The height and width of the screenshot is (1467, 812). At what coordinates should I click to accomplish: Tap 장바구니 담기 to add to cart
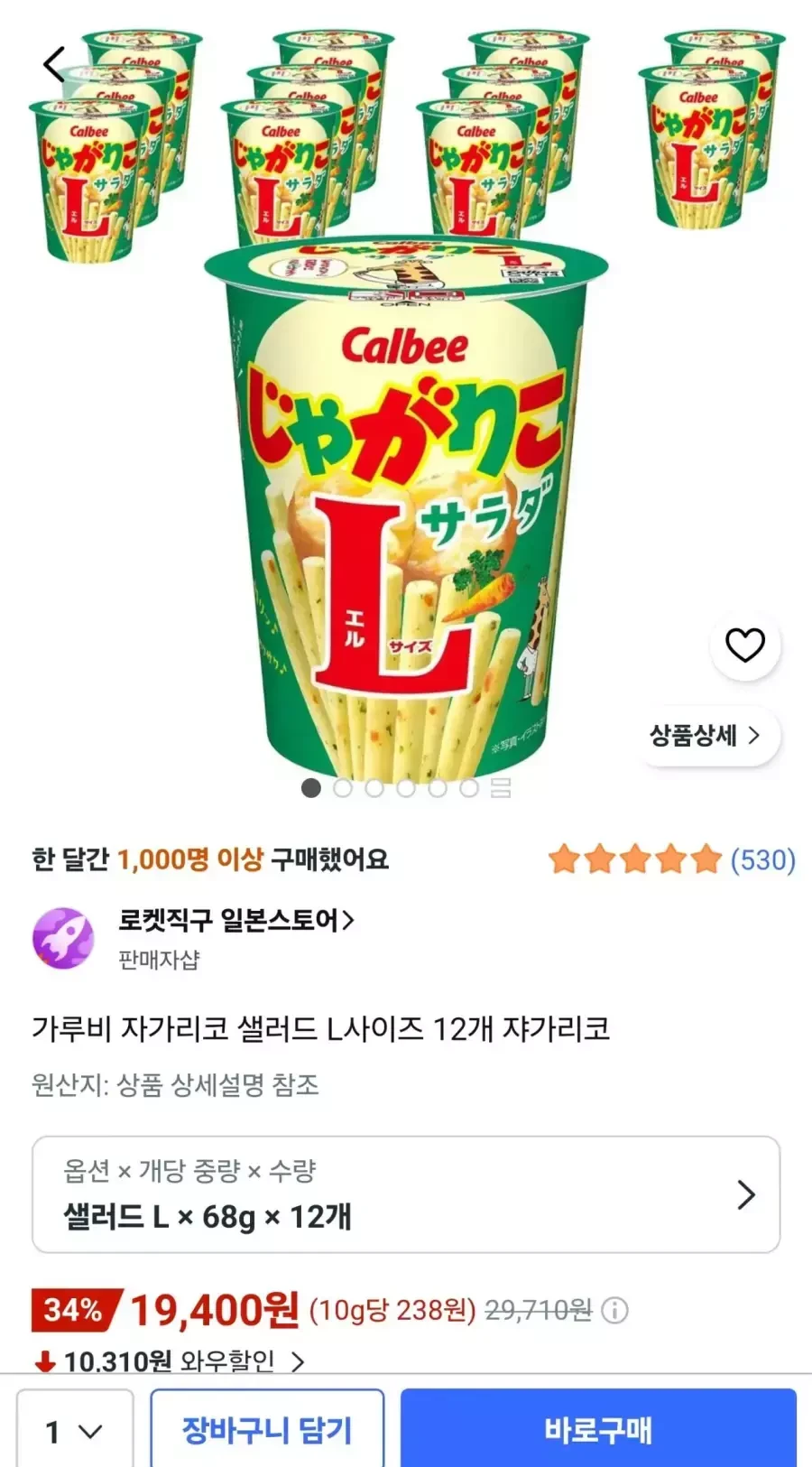click(x=267, y=1430)
